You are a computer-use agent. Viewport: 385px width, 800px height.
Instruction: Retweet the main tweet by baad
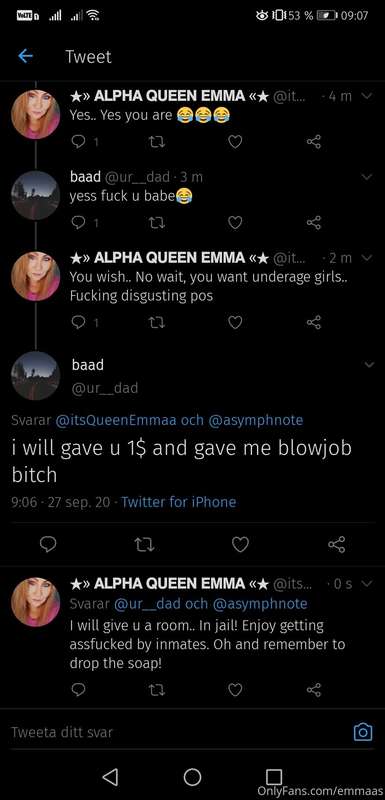pyautogui.click(x=143, y=545)
